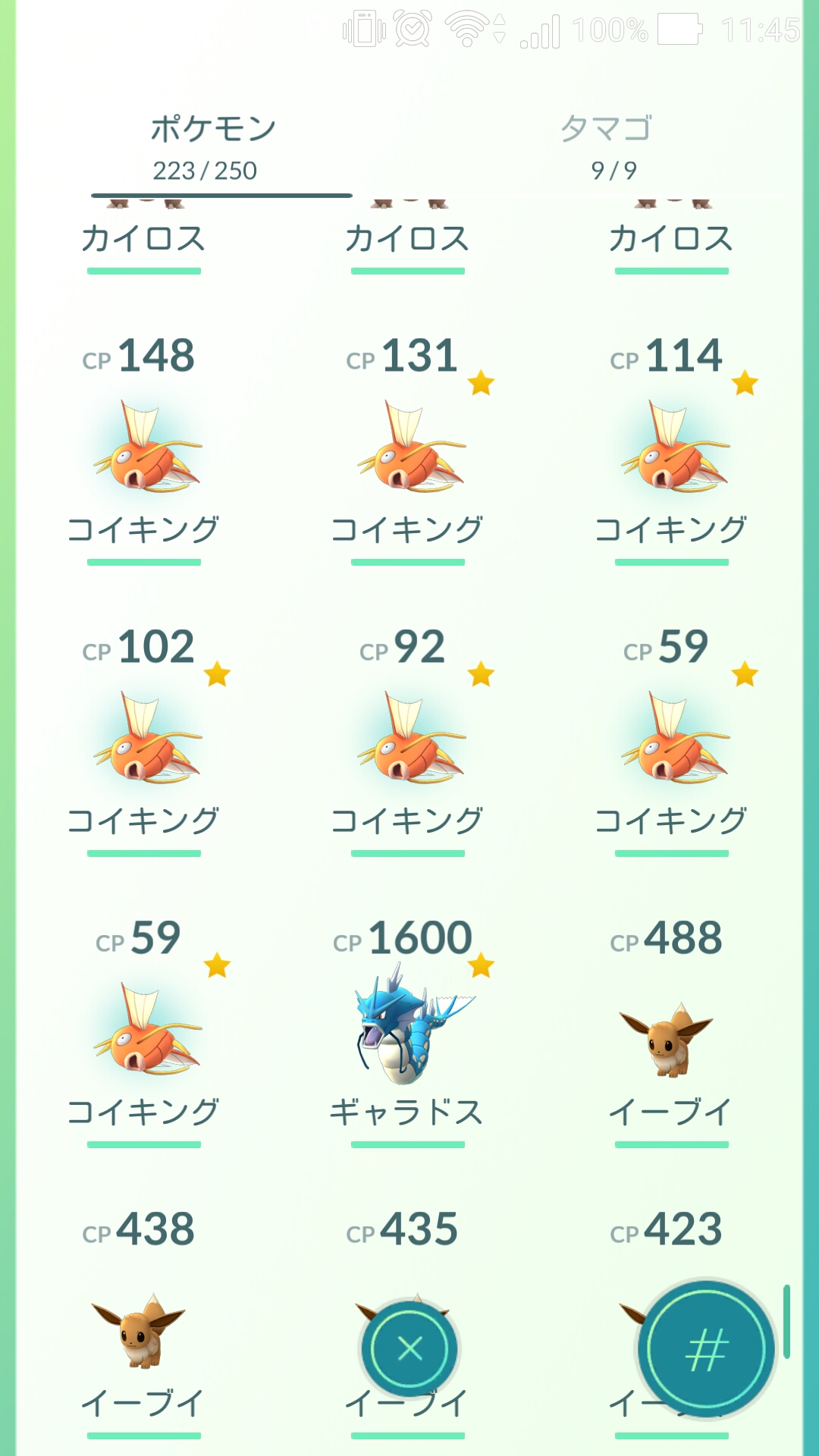Close the Pokémon list with X button
Screen dimensions: 819x1456
(x=409, y=1348)
